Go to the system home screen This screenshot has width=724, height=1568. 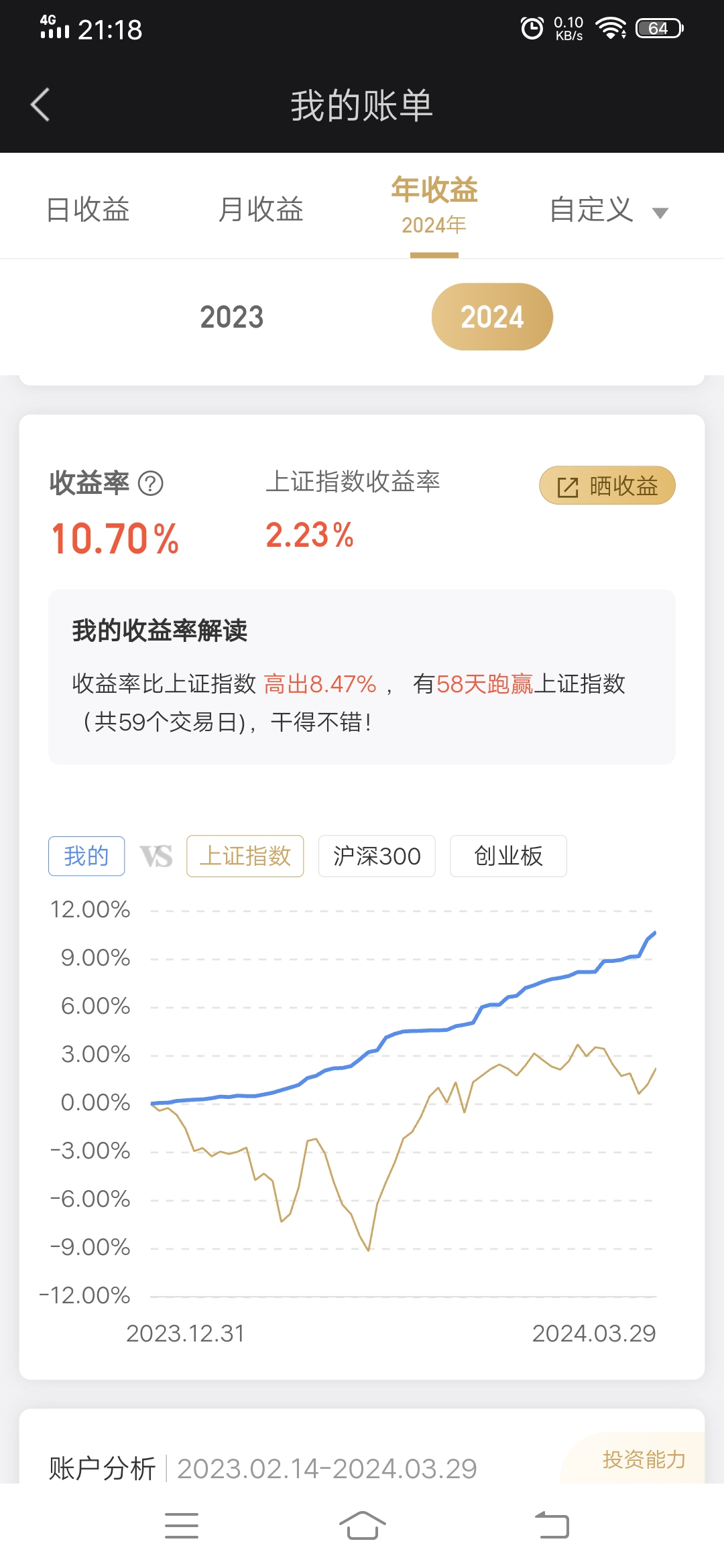363,1526
